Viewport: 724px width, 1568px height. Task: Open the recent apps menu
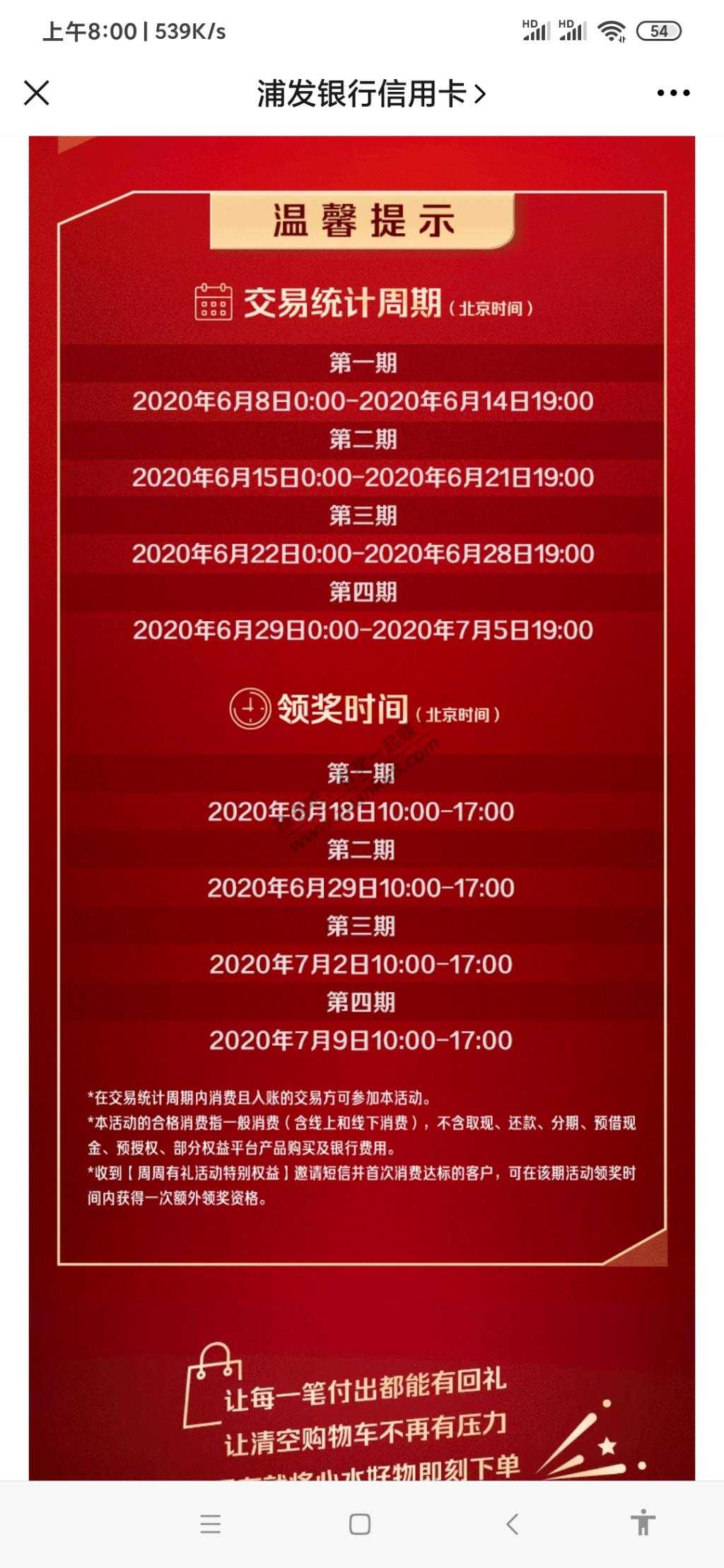tap(211, 1524)
